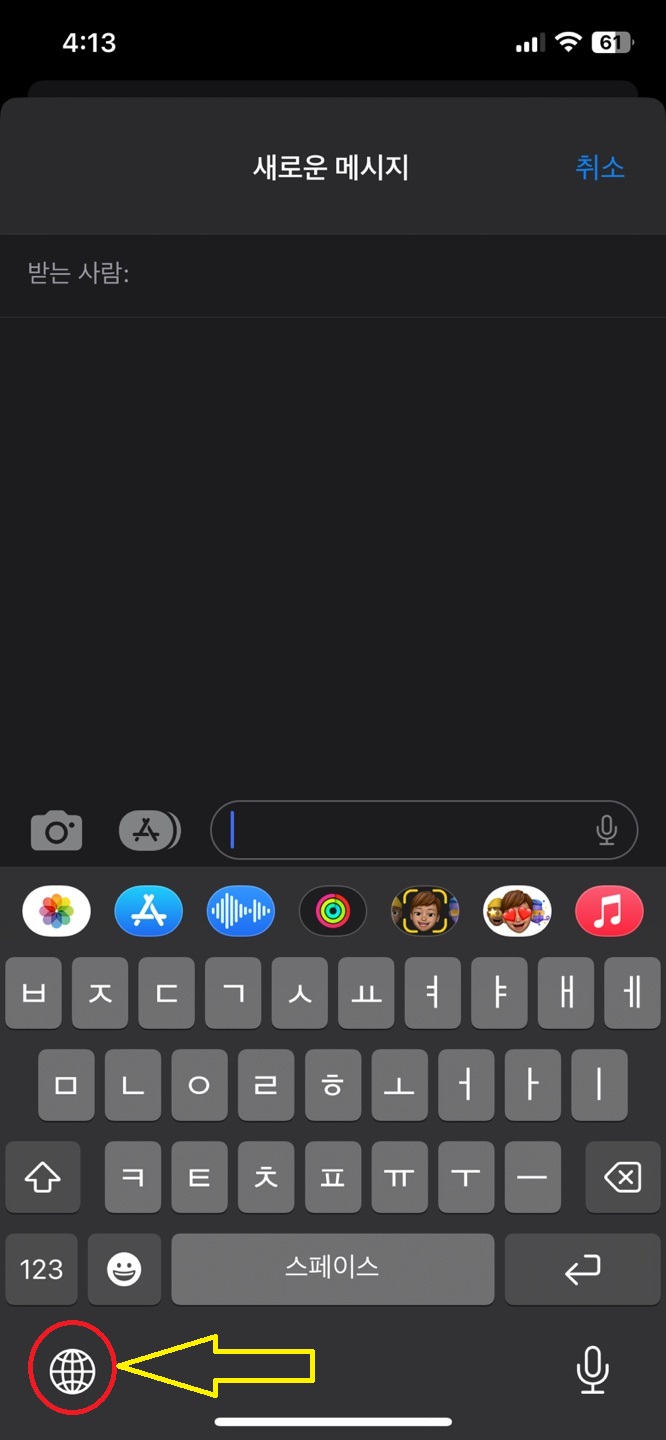Toggle the App Store apps drawer button

click(x=150, y=830)
